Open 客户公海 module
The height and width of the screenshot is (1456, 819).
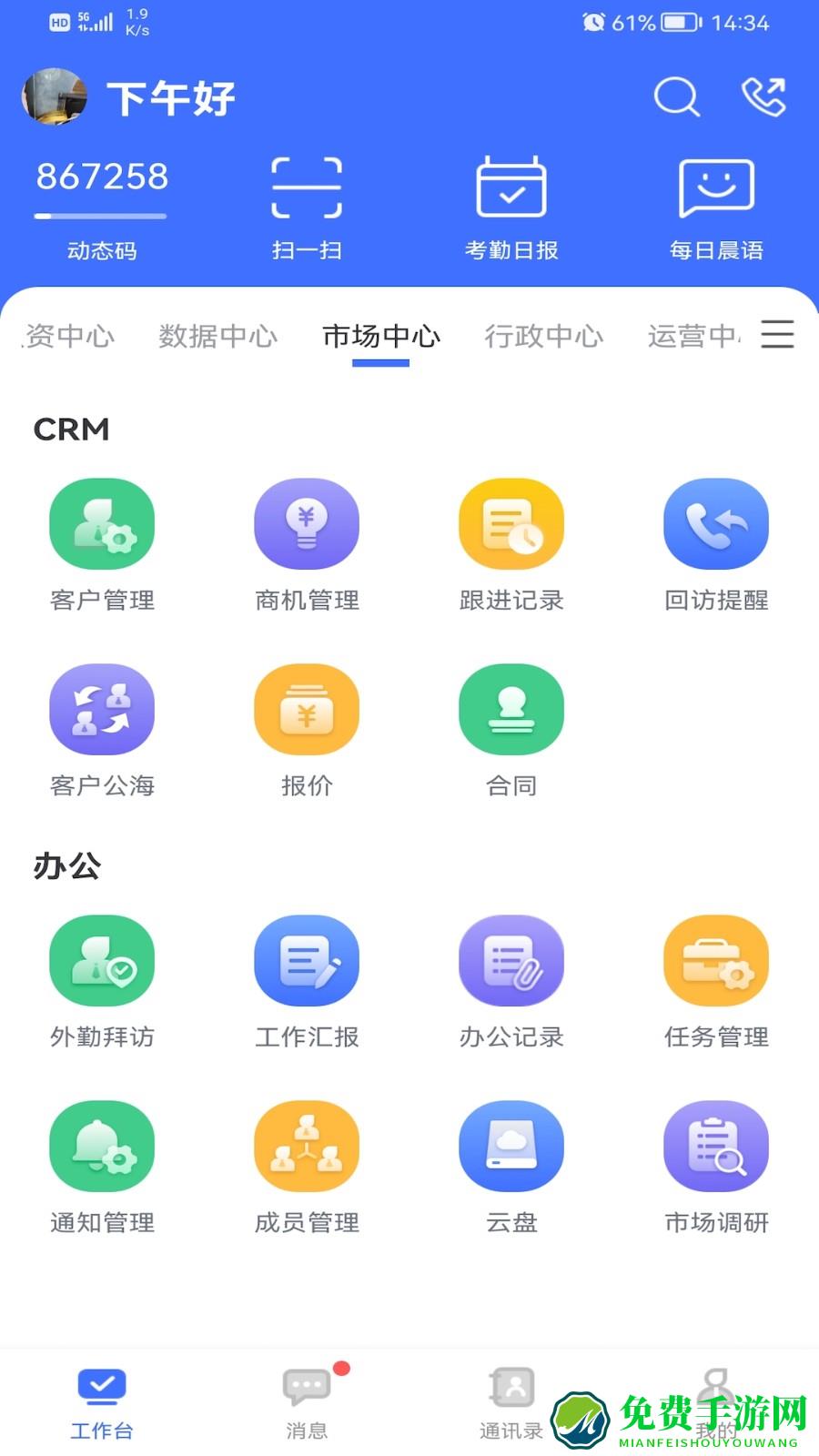tap(102, 731)
